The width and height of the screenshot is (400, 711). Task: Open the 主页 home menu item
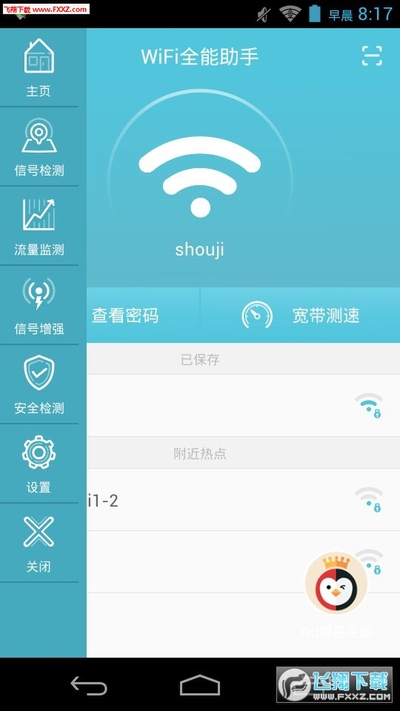[39, 68]
